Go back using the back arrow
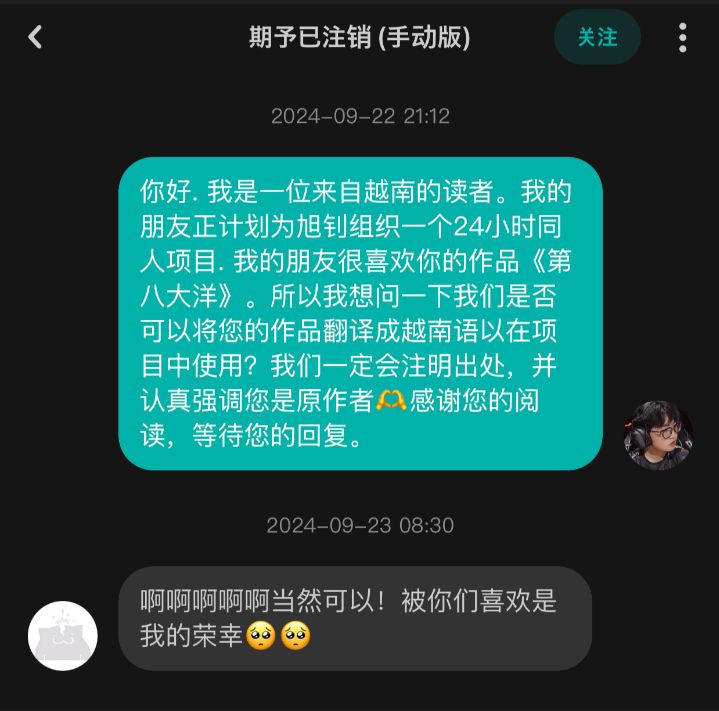This screenshot has height=711, width=719. pyautogui.click(x=35, y=37)
